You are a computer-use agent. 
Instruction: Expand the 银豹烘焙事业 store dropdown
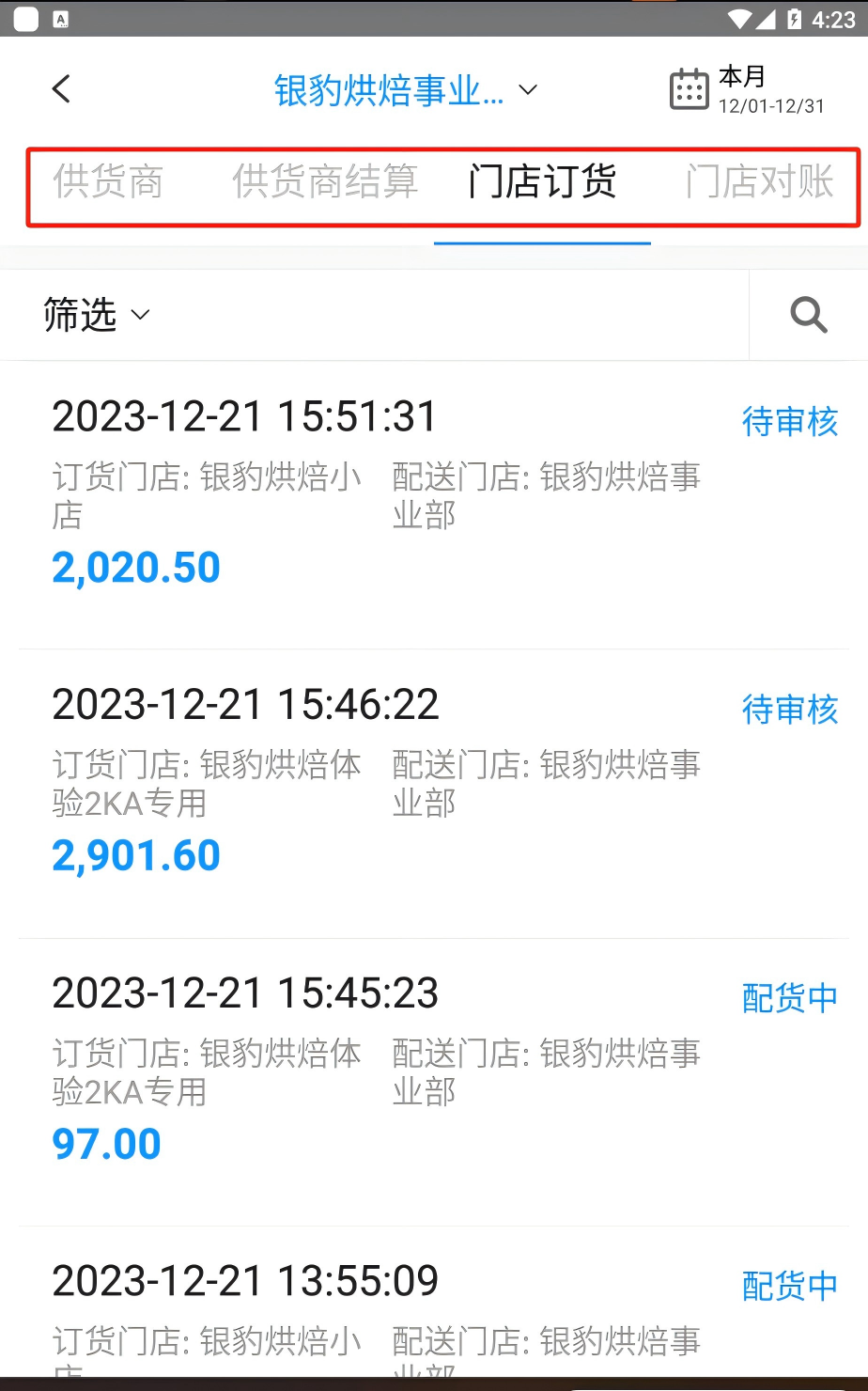[406, 90]
